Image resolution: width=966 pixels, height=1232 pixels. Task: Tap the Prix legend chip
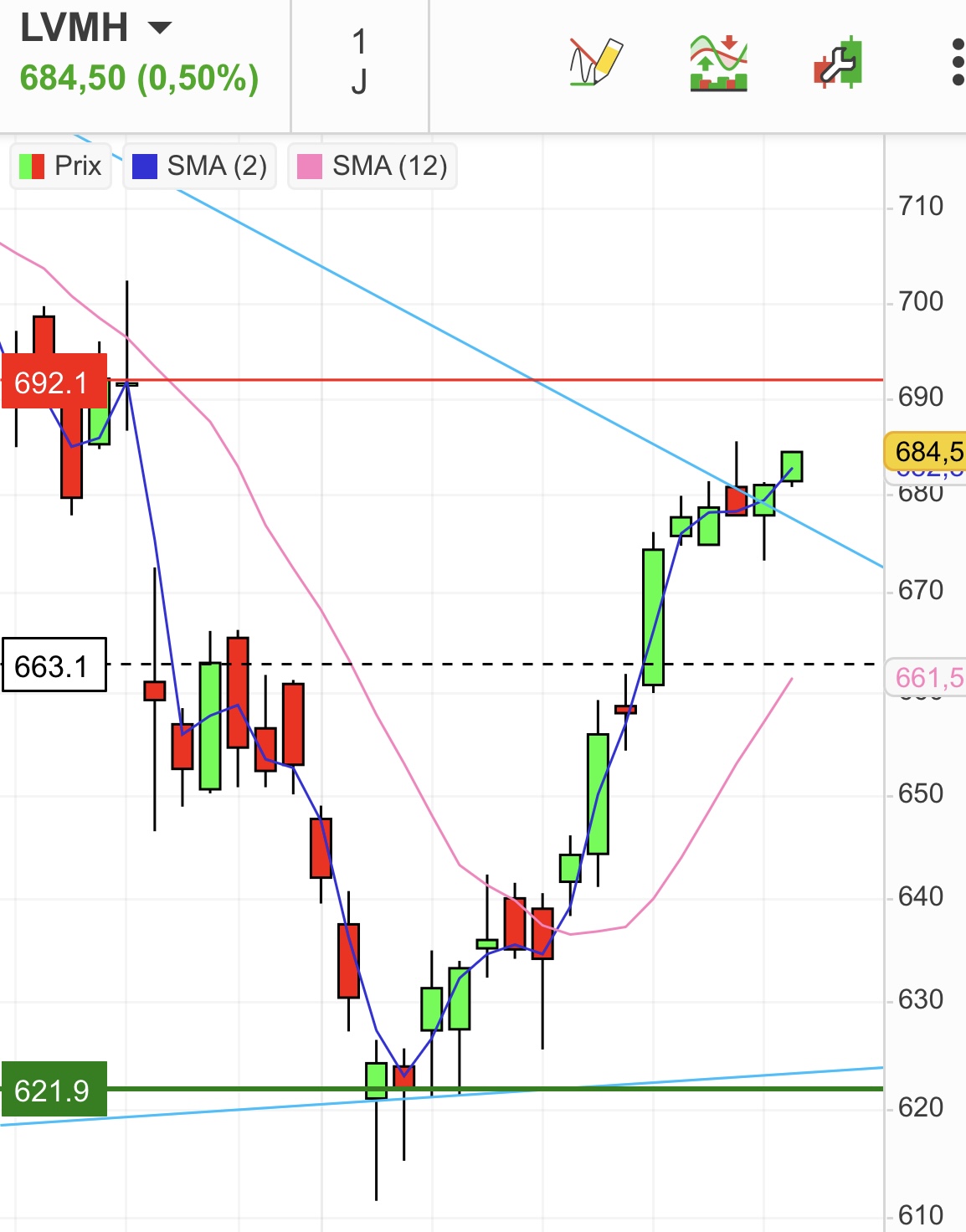(x=61, y=166)
